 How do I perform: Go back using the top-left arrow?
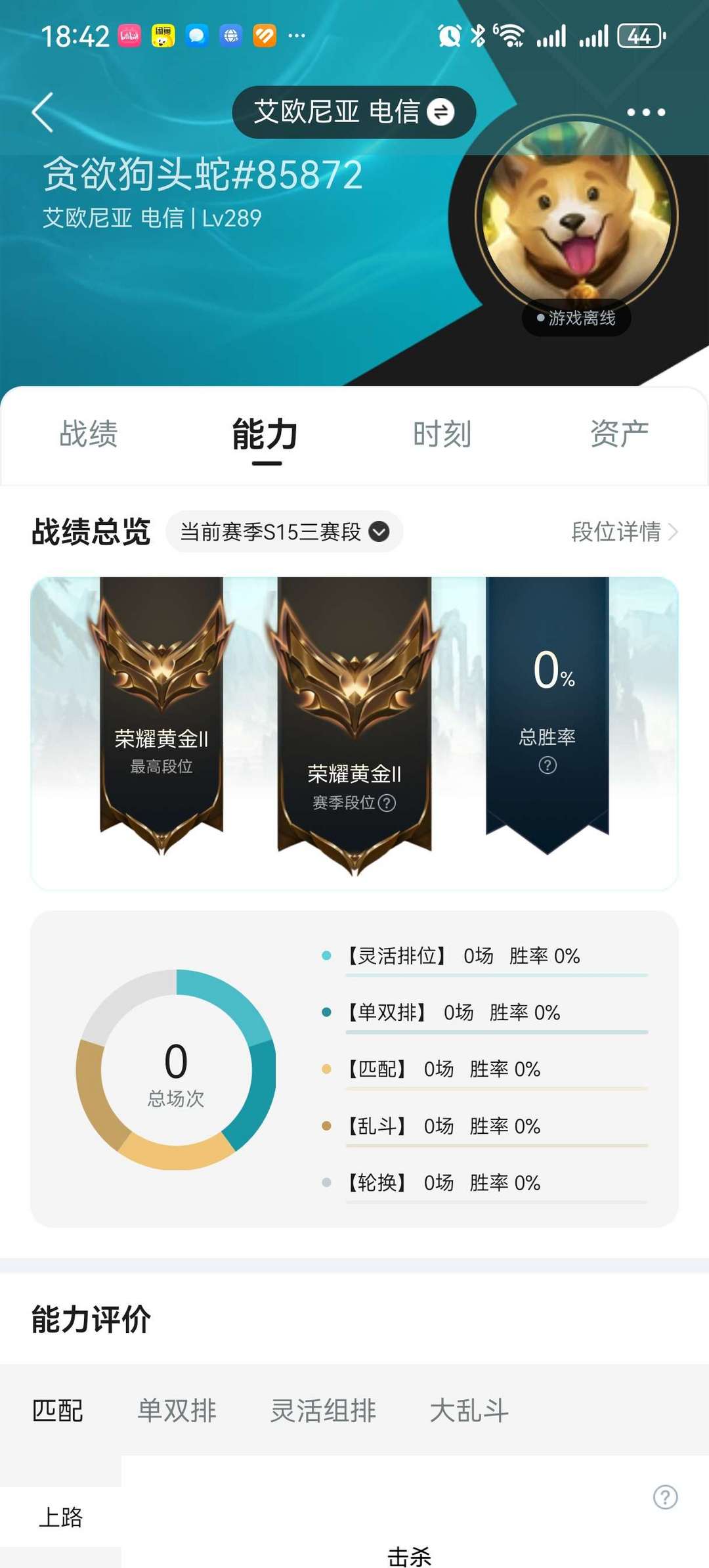[x=43, y=112]
